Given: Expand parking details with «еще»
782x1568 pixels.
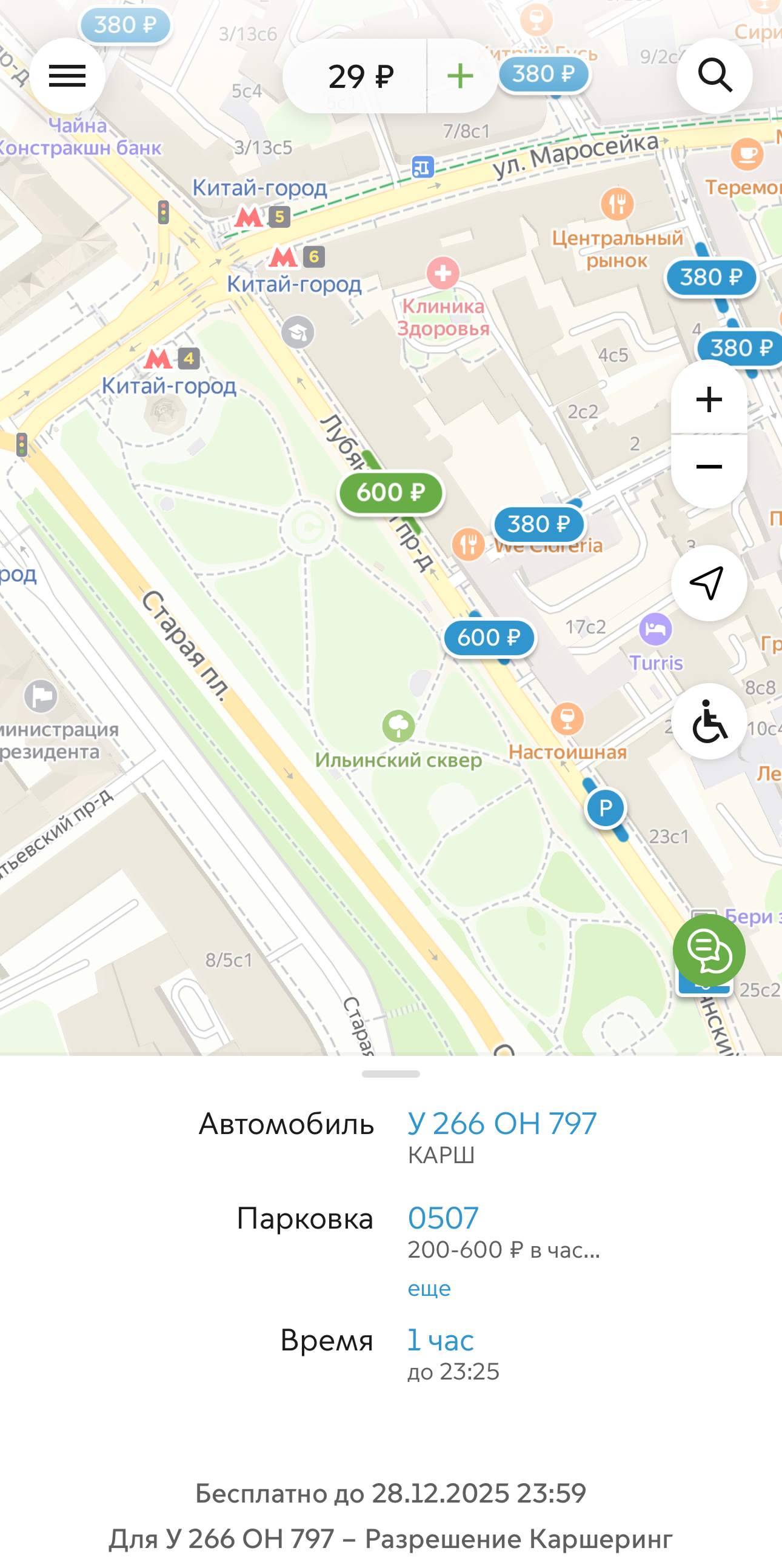Looking at the screenshot, I should tap(429, 1289).
